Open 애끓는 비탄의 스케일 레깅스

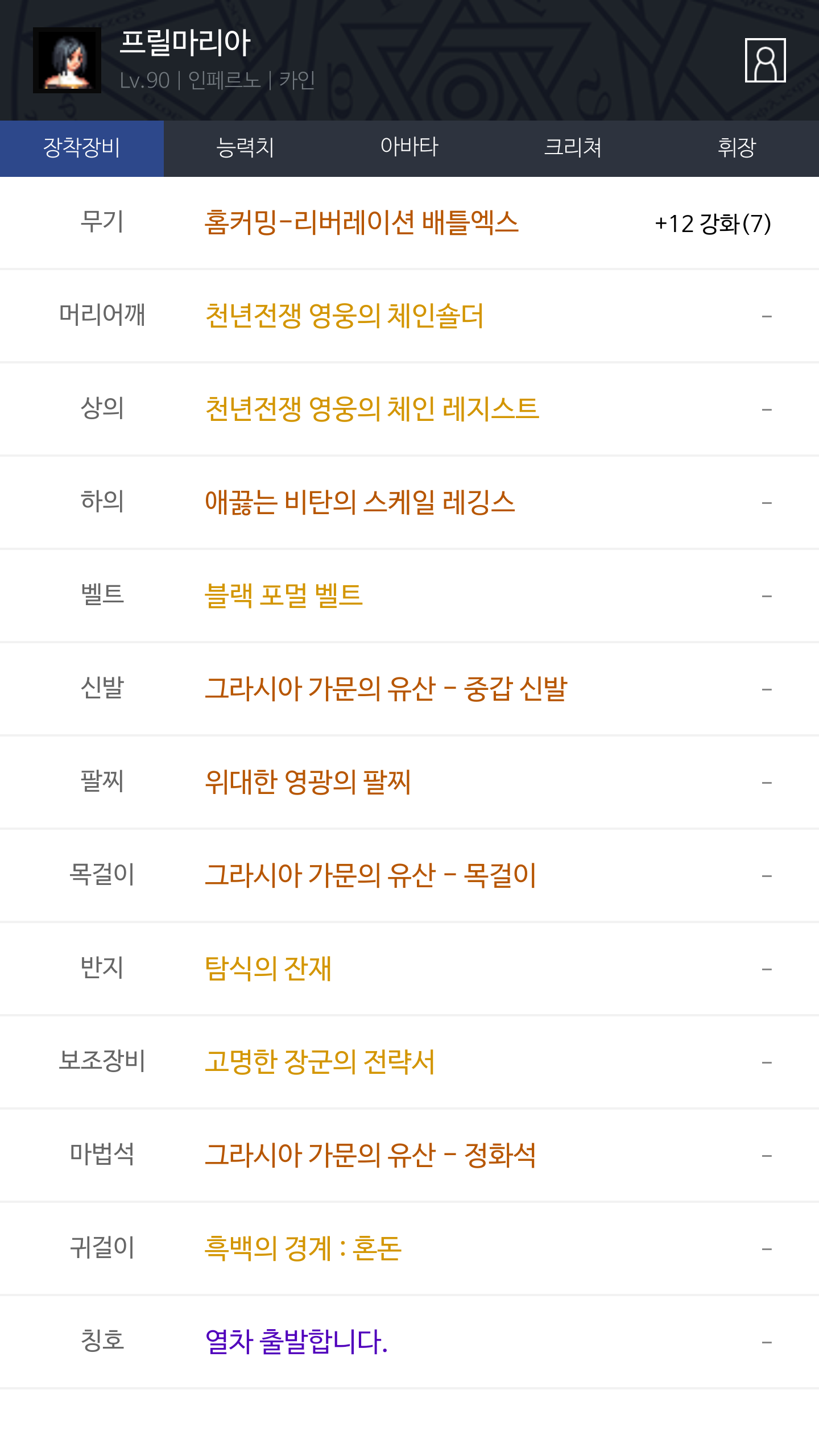tap(360, 503)
